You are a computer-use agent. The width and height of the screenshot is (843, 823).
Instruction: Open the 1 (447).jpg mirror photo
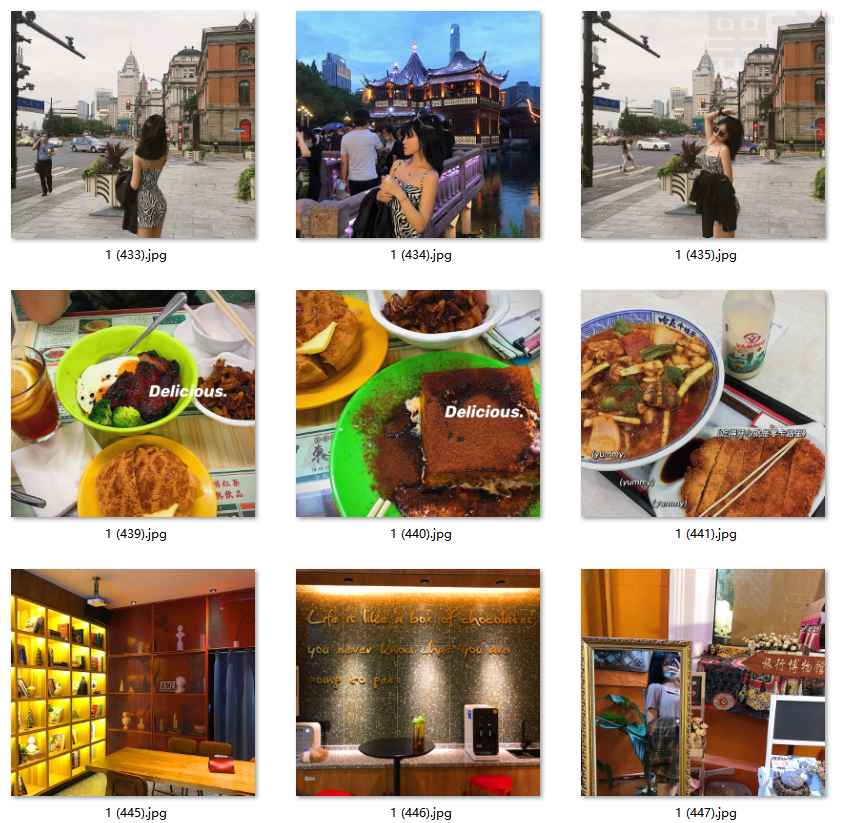click(703, 683)
